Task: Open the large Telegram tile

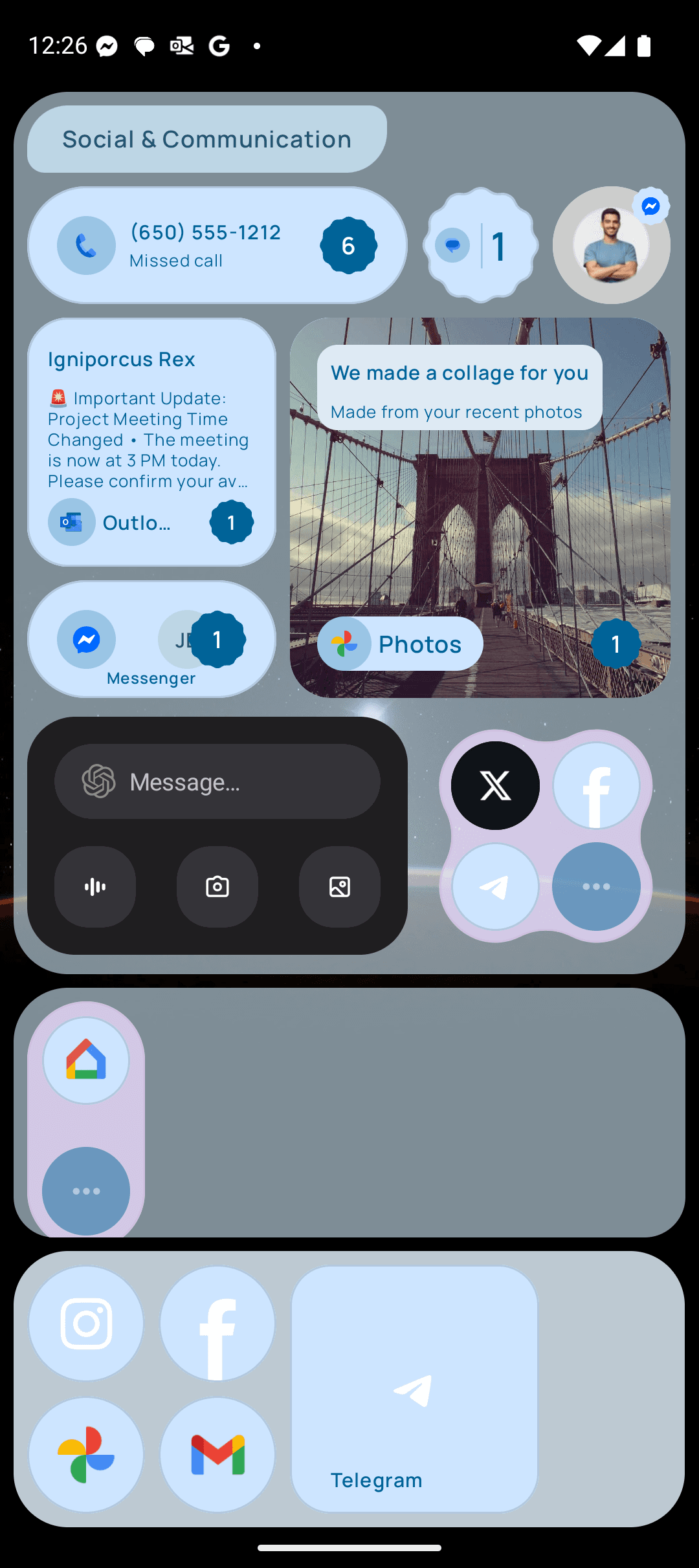Action: 414,1389
